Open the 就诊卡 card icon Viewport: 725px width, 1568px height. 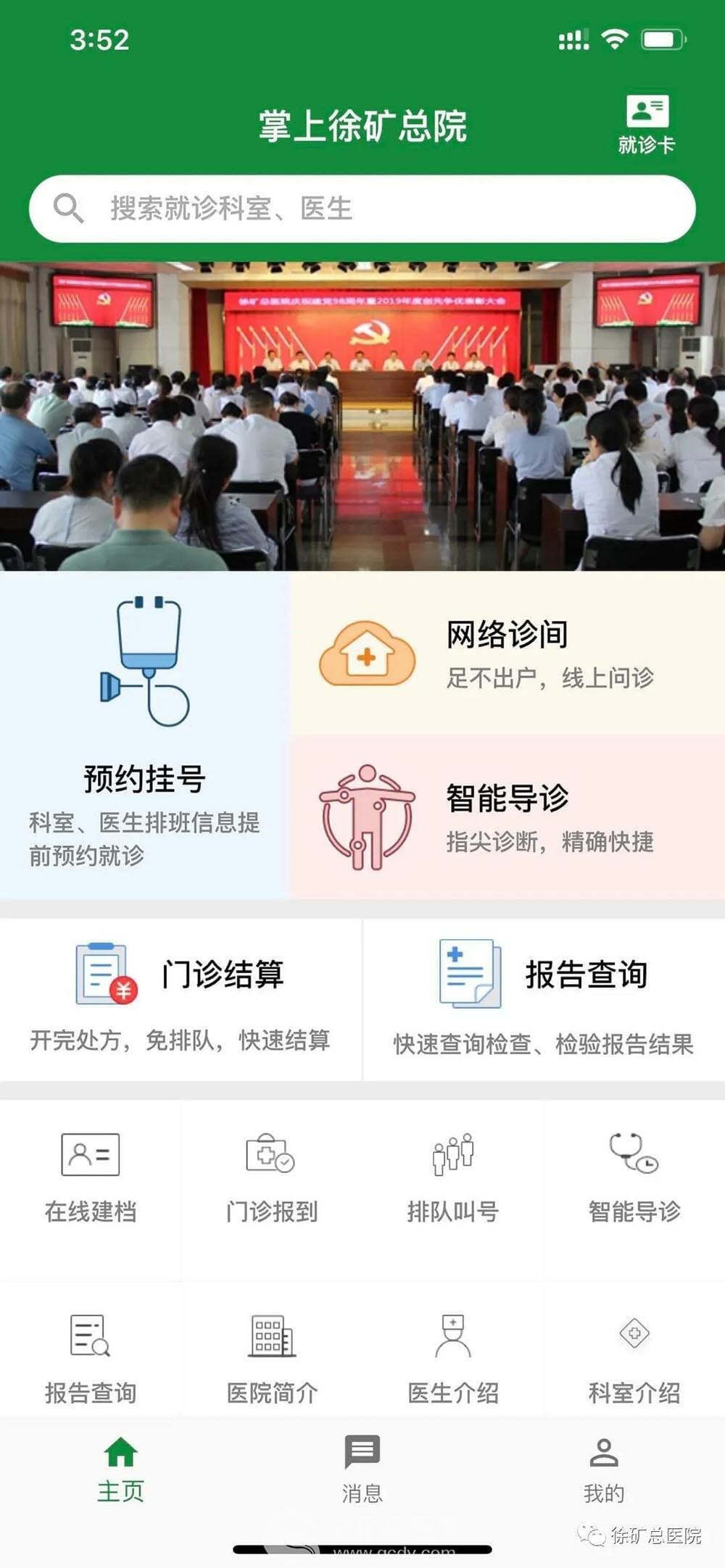pyautogui.click(x=646, y=123)
